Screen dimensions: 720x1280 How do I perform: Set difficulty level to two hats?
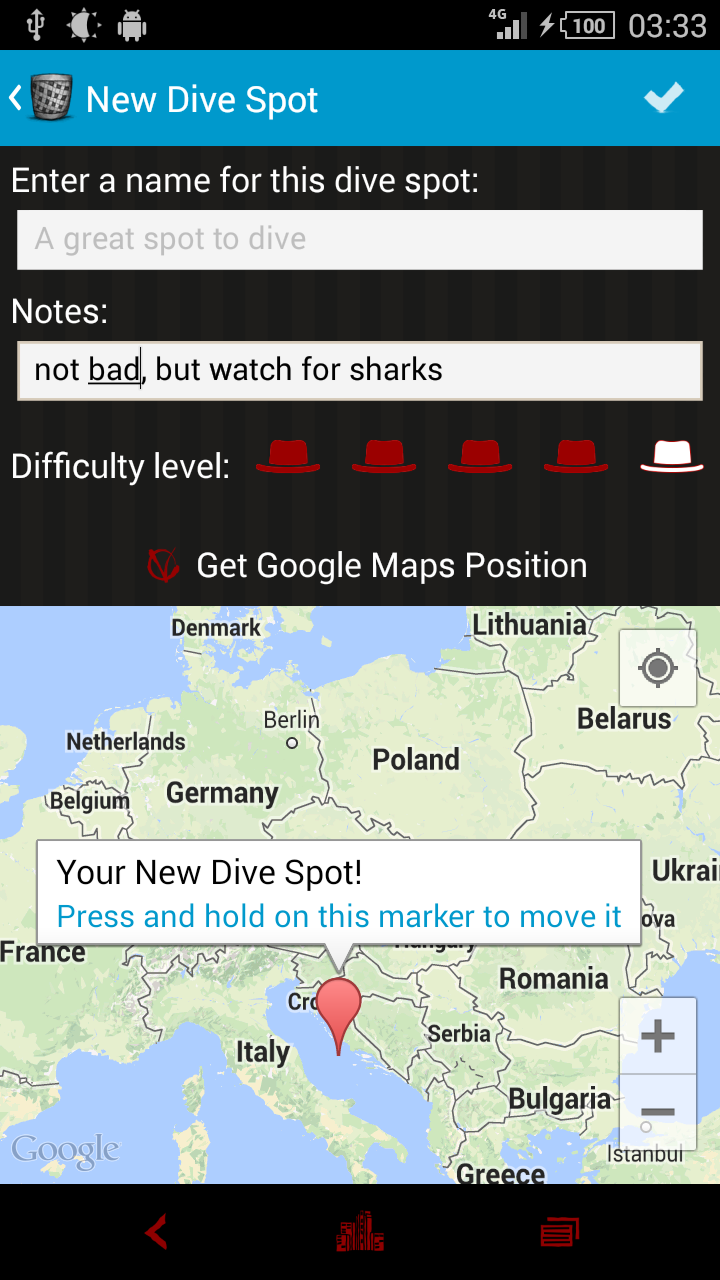[x=384, y=457]
